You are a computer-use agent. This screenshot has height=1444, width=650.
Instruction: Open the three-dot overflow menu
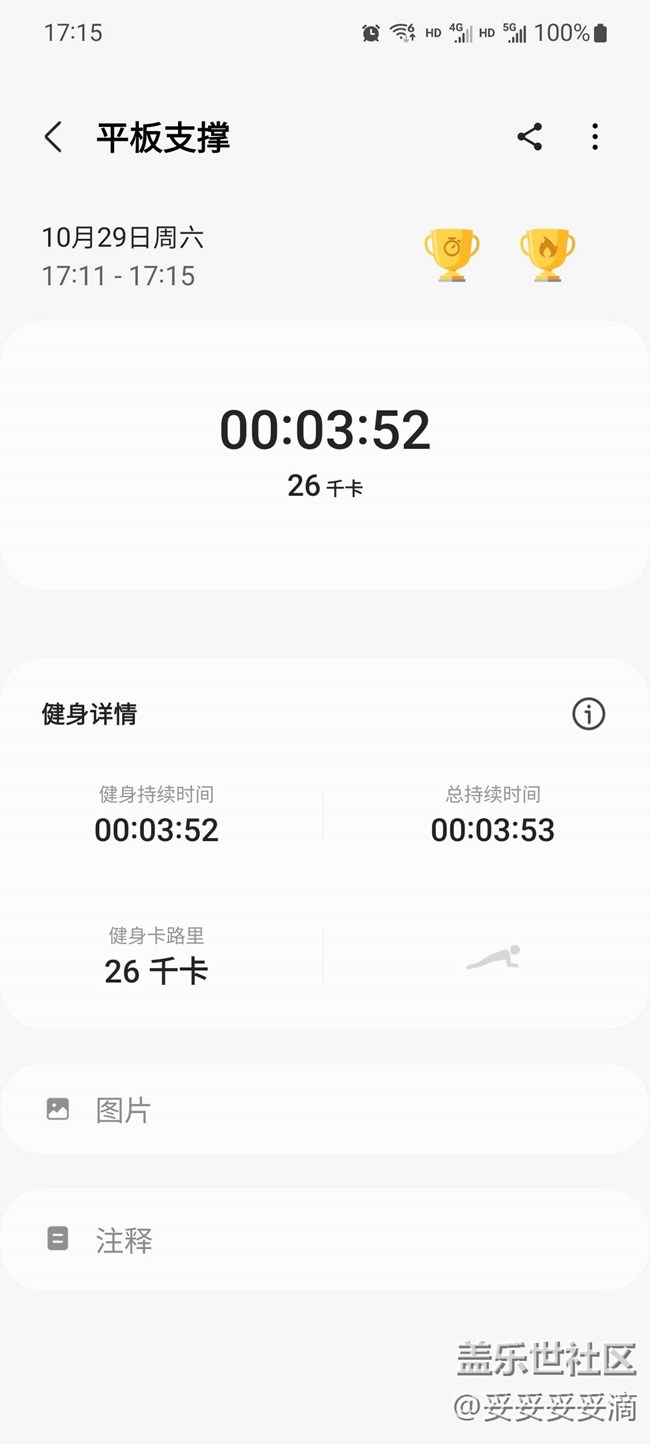tap(595, 137)
